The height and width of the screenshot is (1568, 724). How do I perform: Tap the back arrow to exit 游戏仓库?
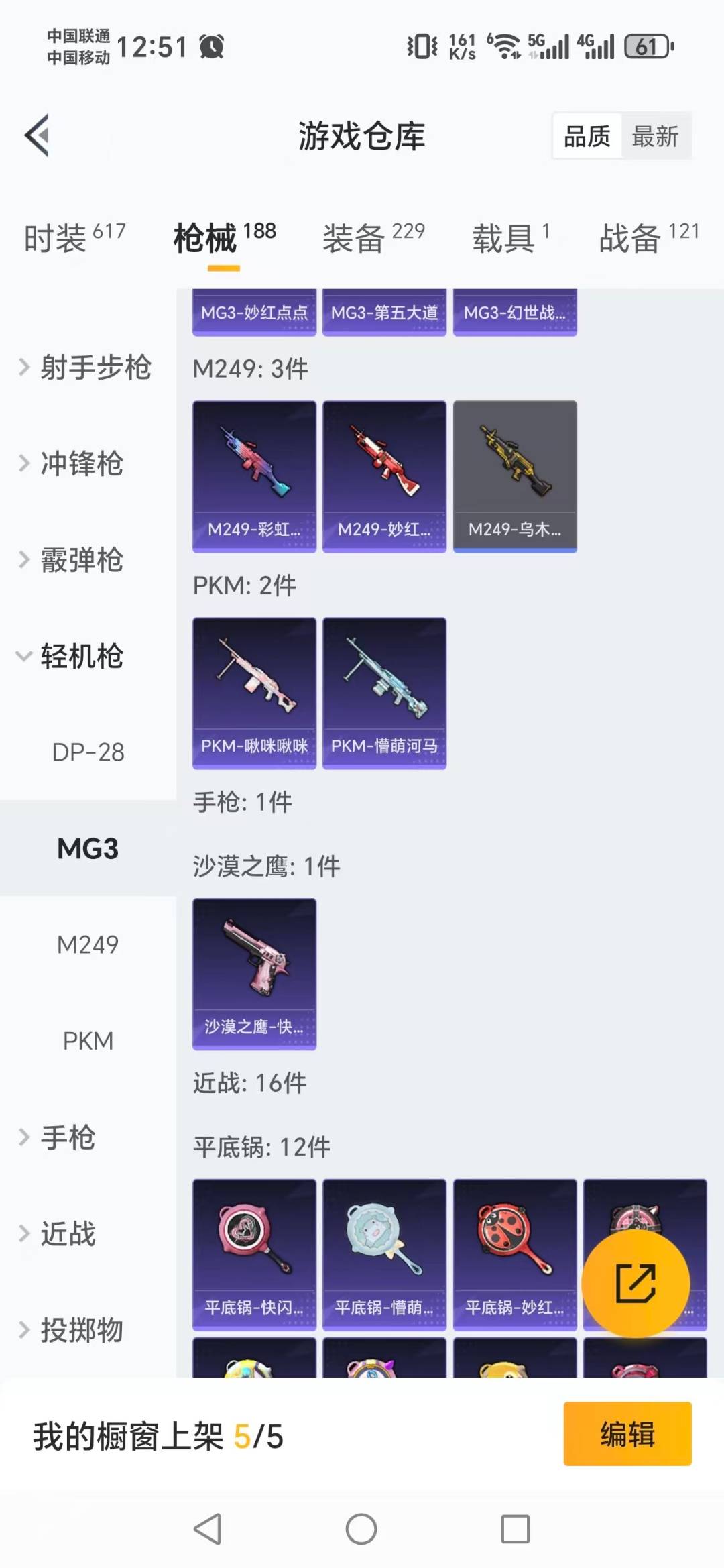point(38,136)
